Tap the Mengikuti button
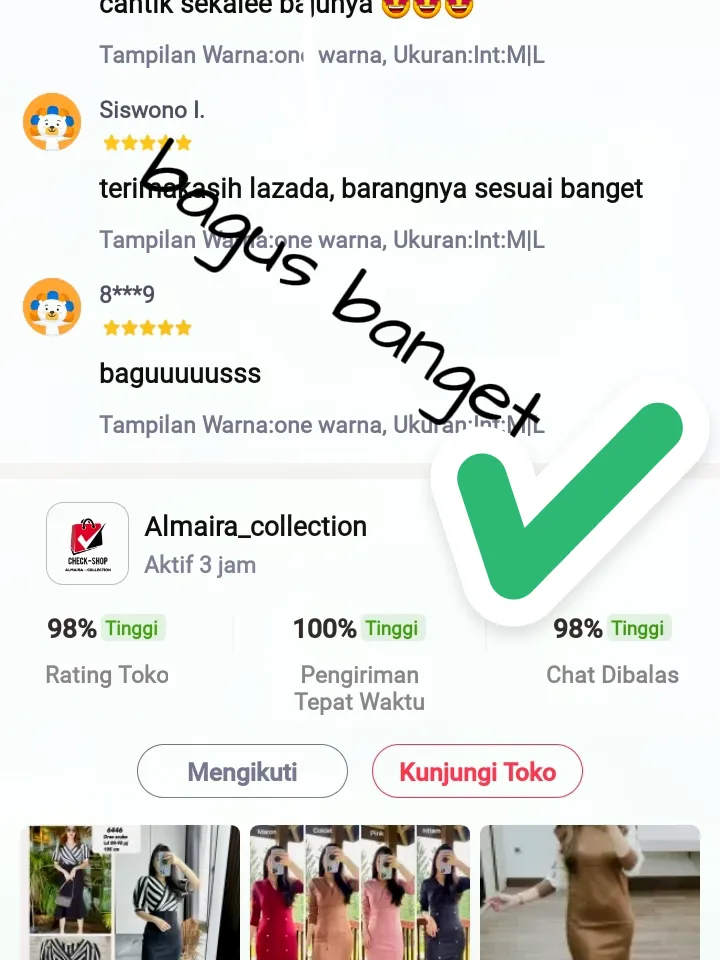720x960 pixels. 242,770
